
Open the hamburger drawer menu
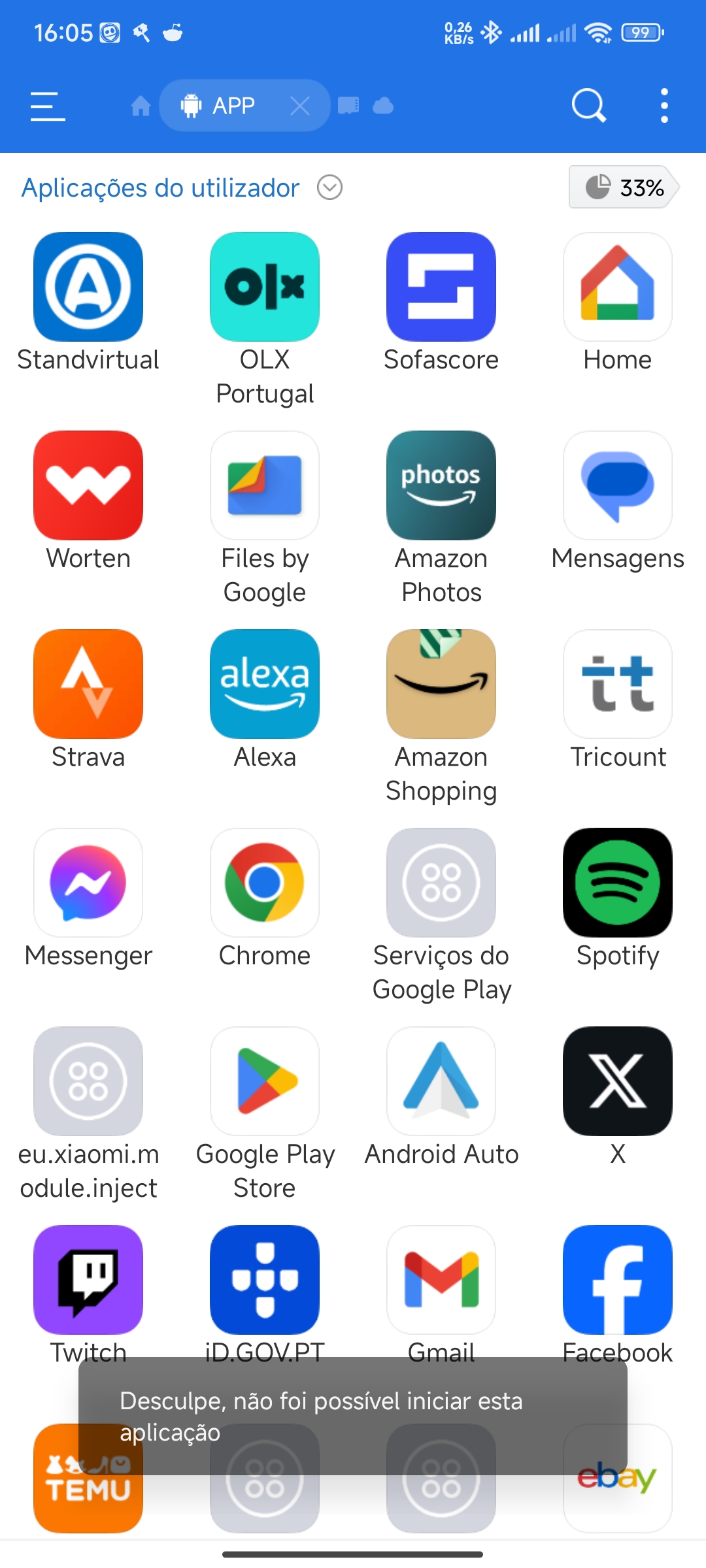tap(48, 106)
